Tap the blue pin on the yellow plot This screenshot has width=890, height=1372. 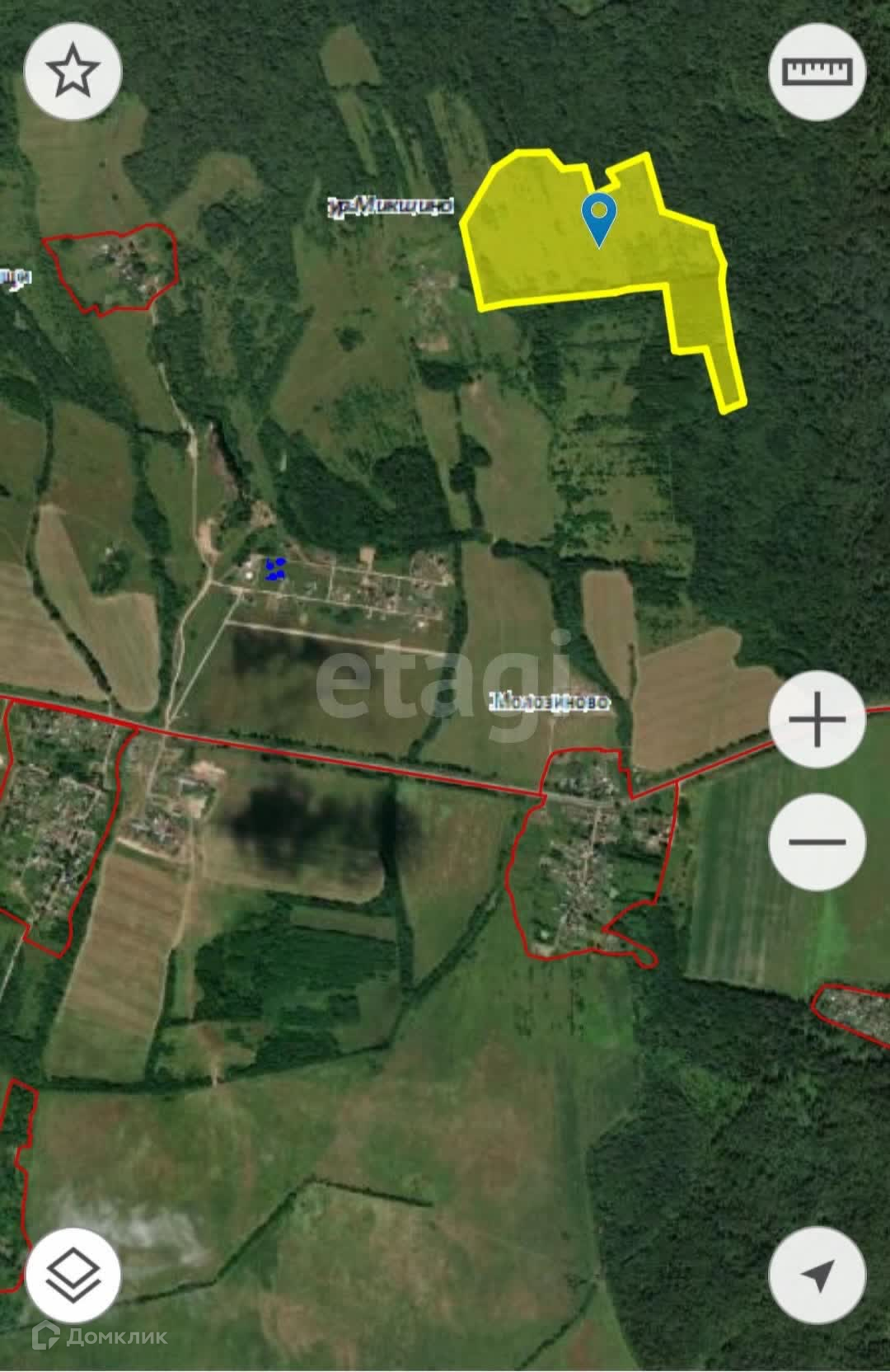point(599,219)
